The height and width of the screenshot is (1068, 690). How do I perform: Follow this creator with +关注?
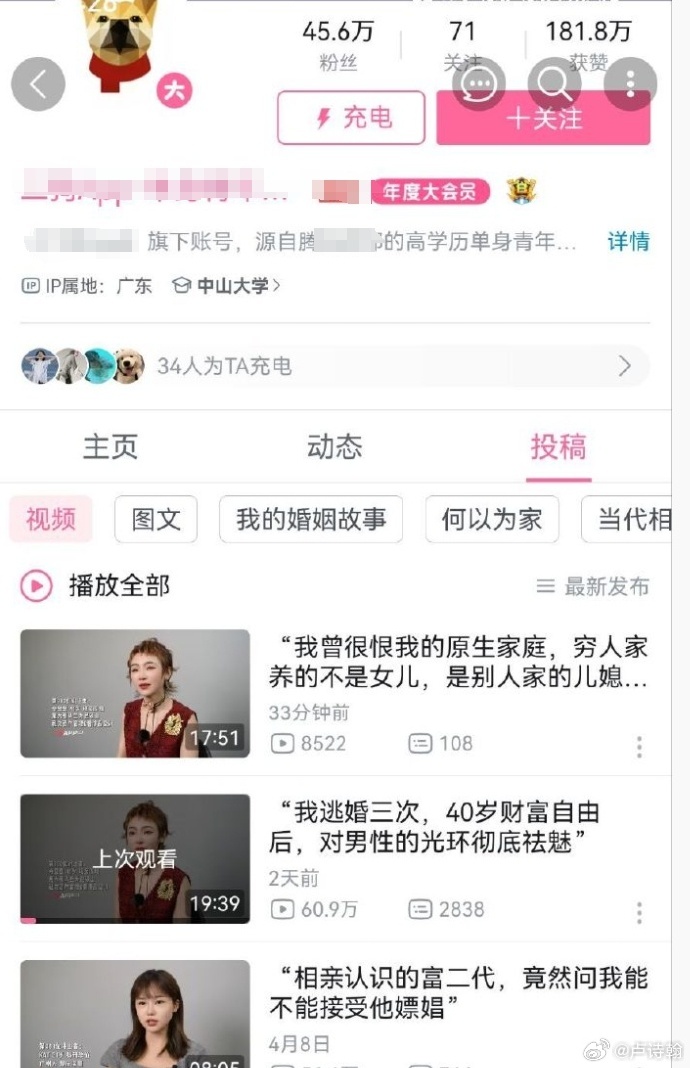(x=543, y=118)
